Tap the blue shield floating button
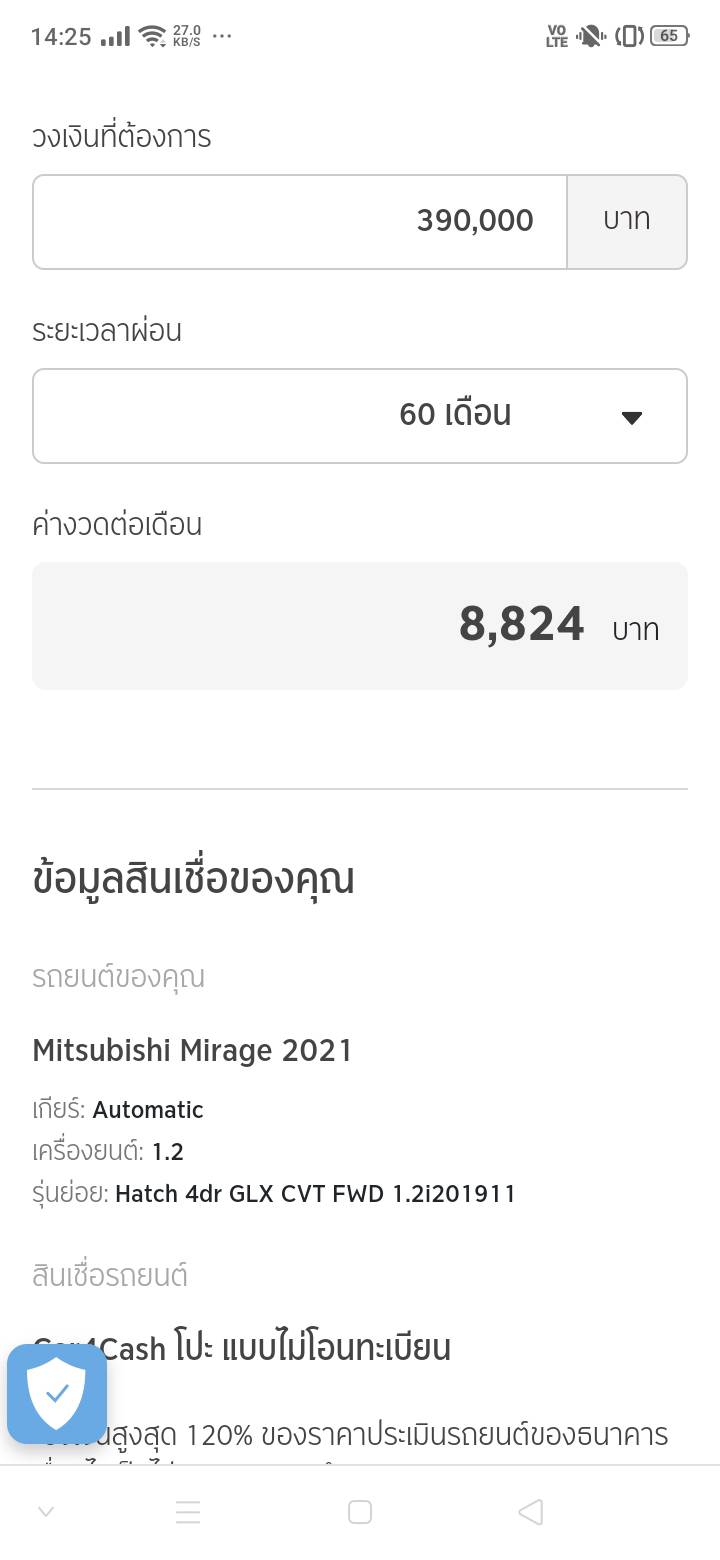This screenshot has height=1560, width=720. 57,1393
